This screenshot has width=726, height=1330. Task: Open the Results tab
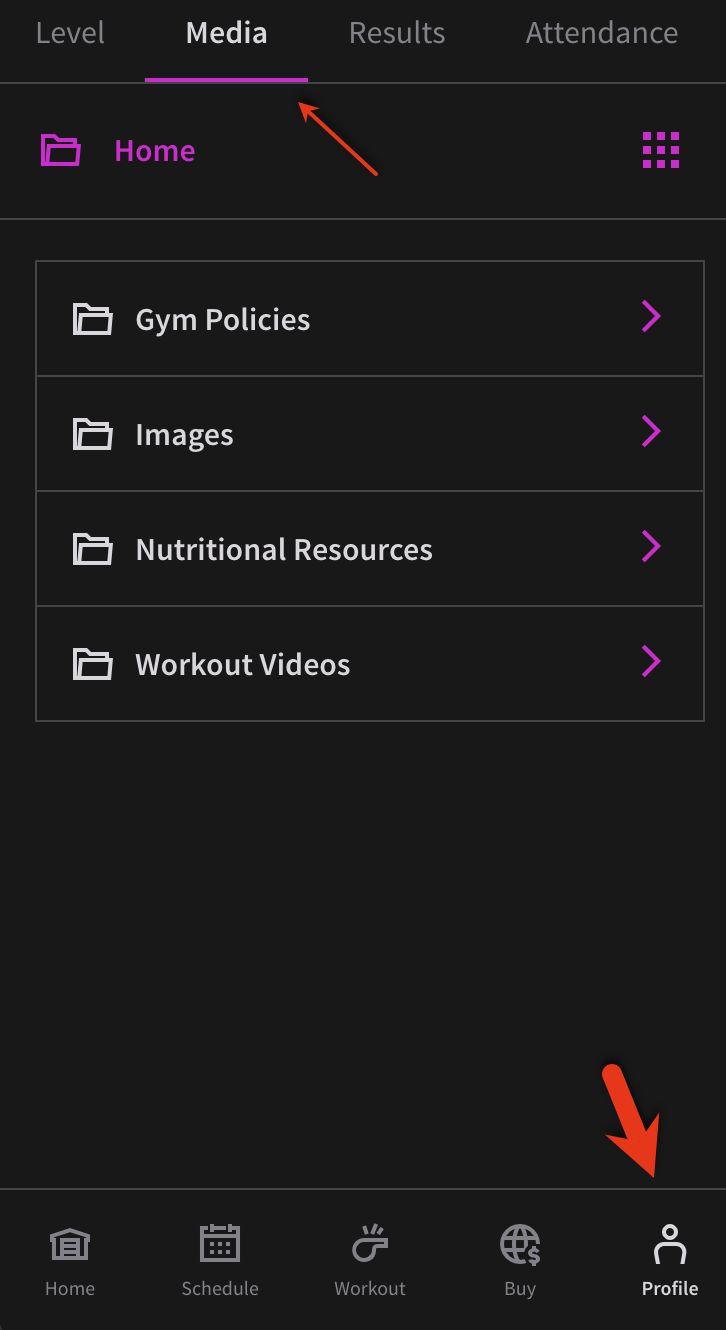click(x=397, y=33)
